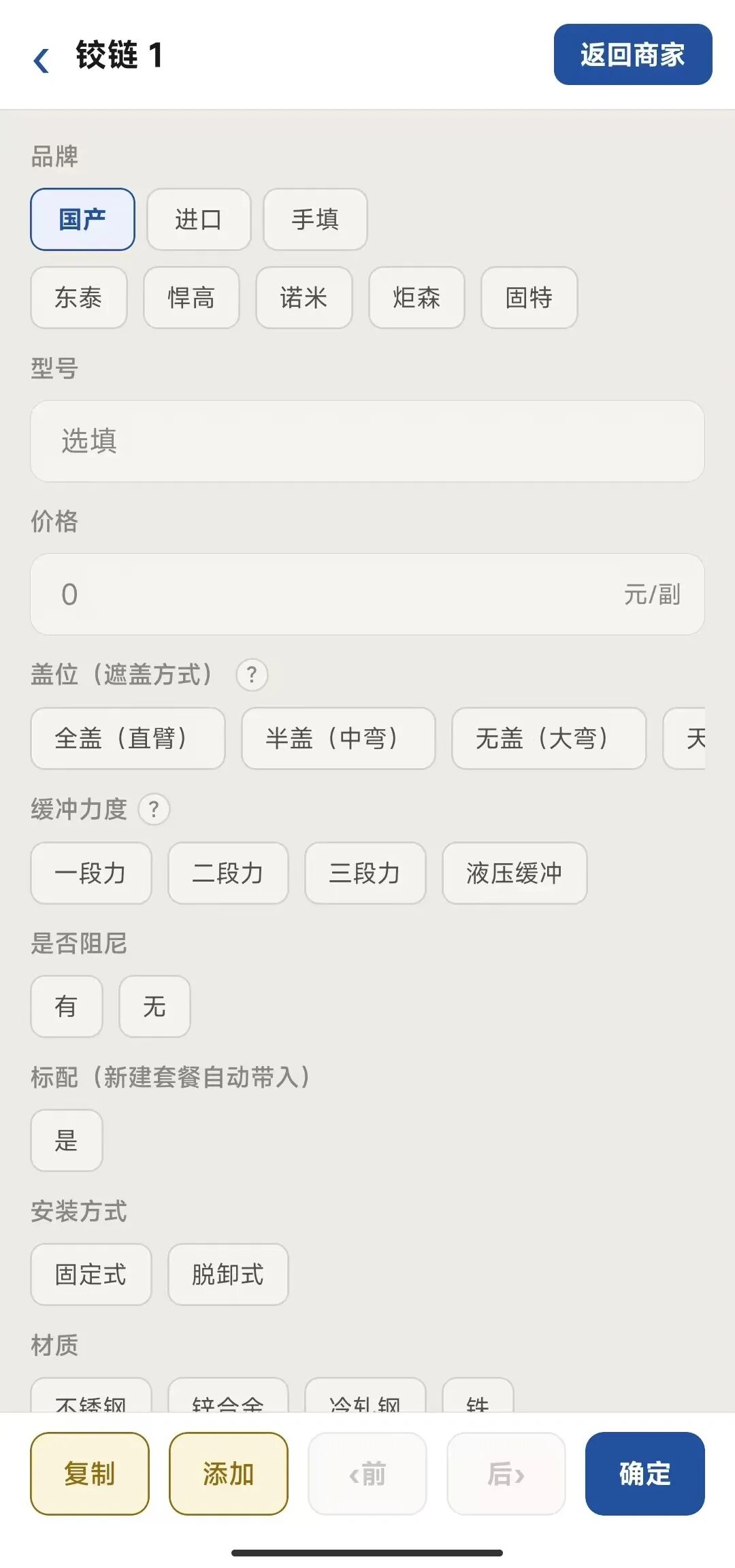The width and height of the screenshot is (735, 1568).
Task: Click the 复制 button to duplicate
Action: (x=91, y=1474)
